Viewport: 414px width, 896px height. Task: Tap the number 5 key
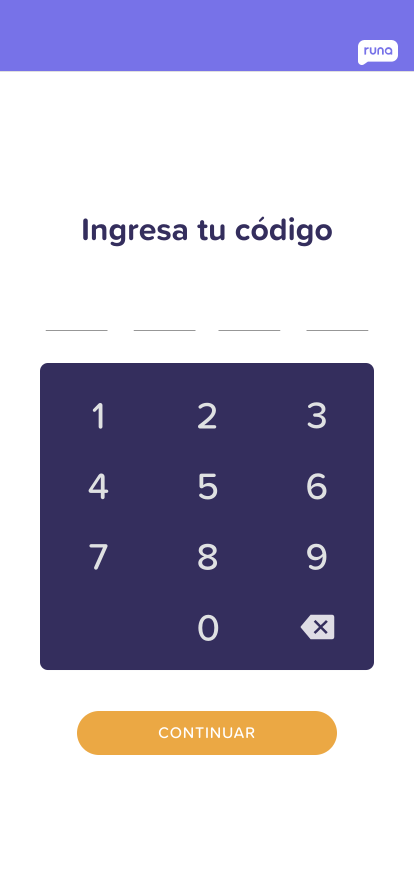(x=207, y=487)
